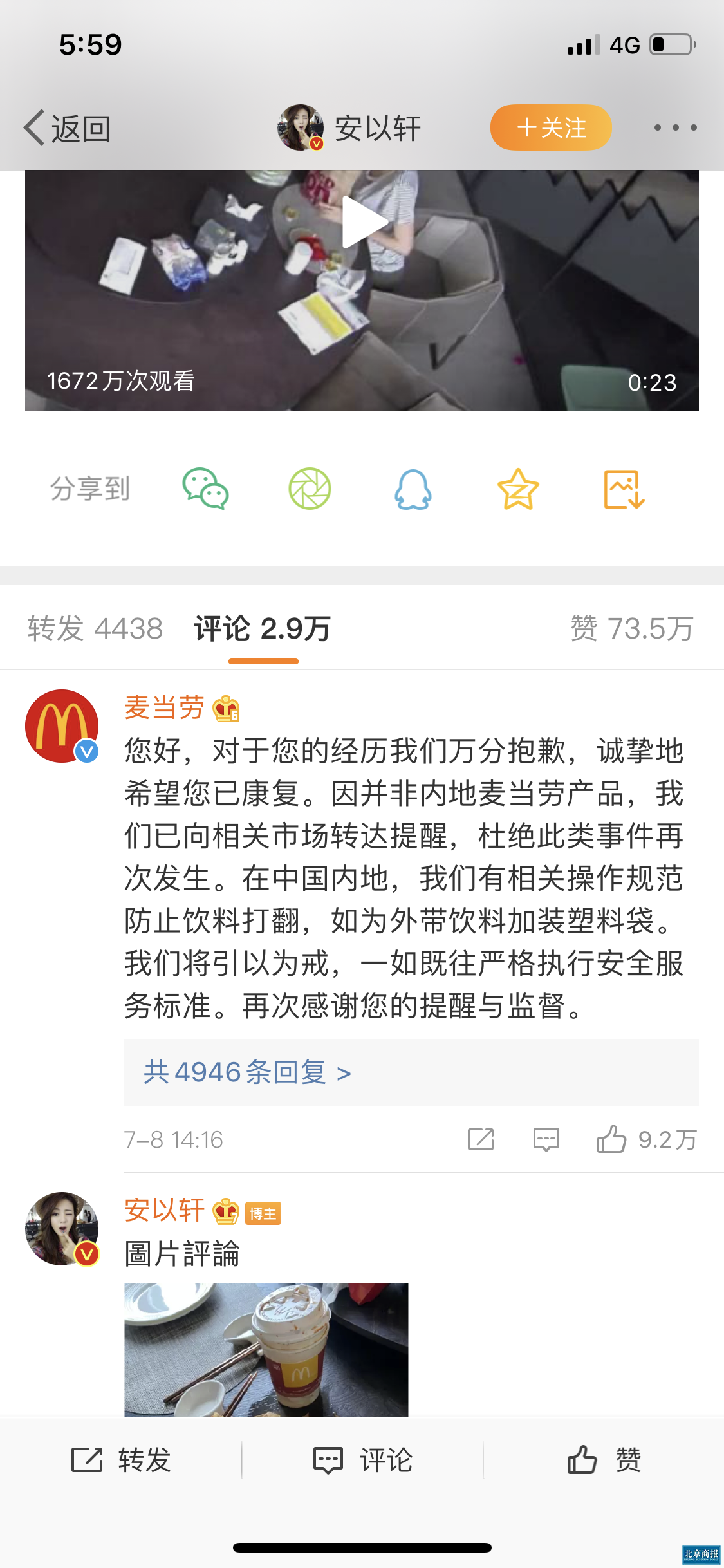Screen dimensions: 724x1568
Task: Like the 麦当劳 comment
Action: pyautogui.click(x=612, y=1139)
